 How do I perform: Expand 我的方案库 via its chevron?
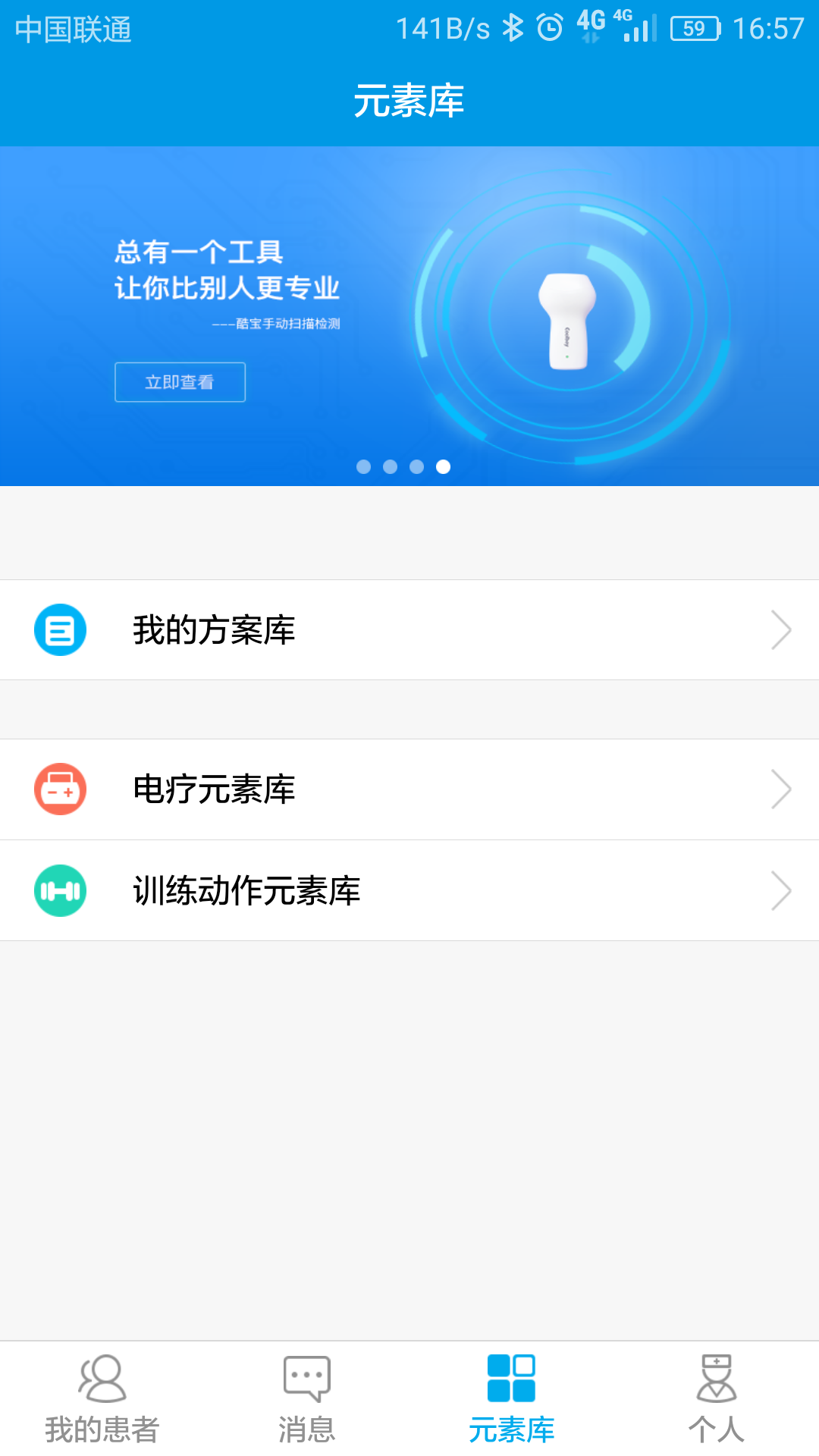pos(782,629)
